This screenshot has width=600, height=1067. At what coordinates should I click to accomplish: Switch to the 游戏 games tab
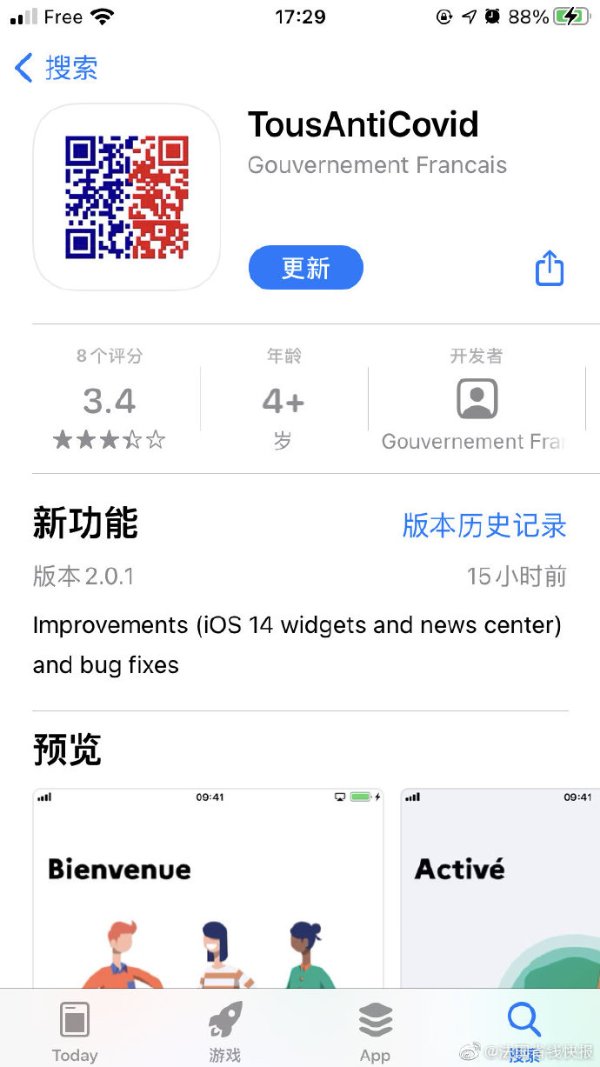click(x=225, y=1031)
